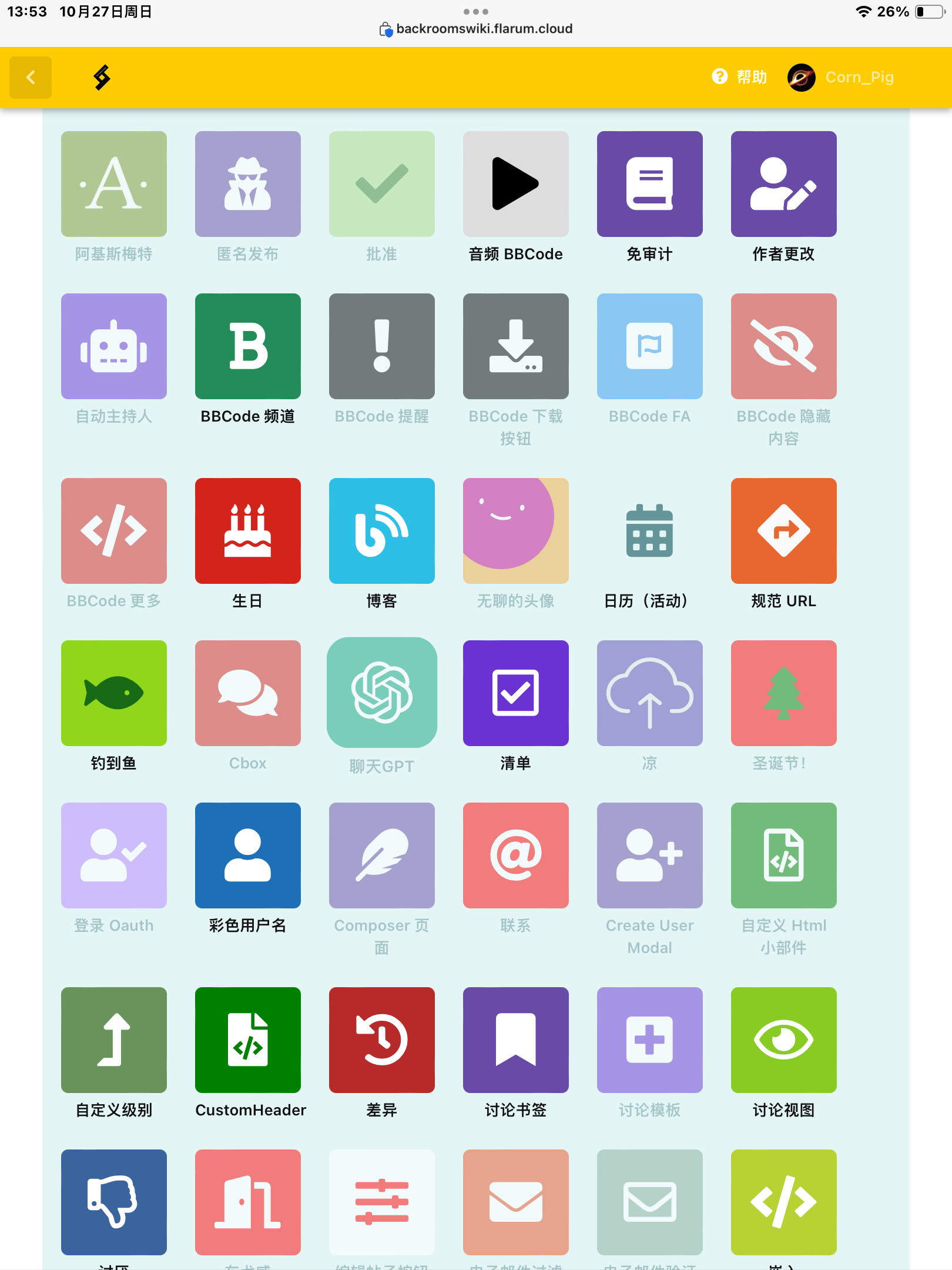
Task: Go to the Flarum home logo
Action: point(102,77)
